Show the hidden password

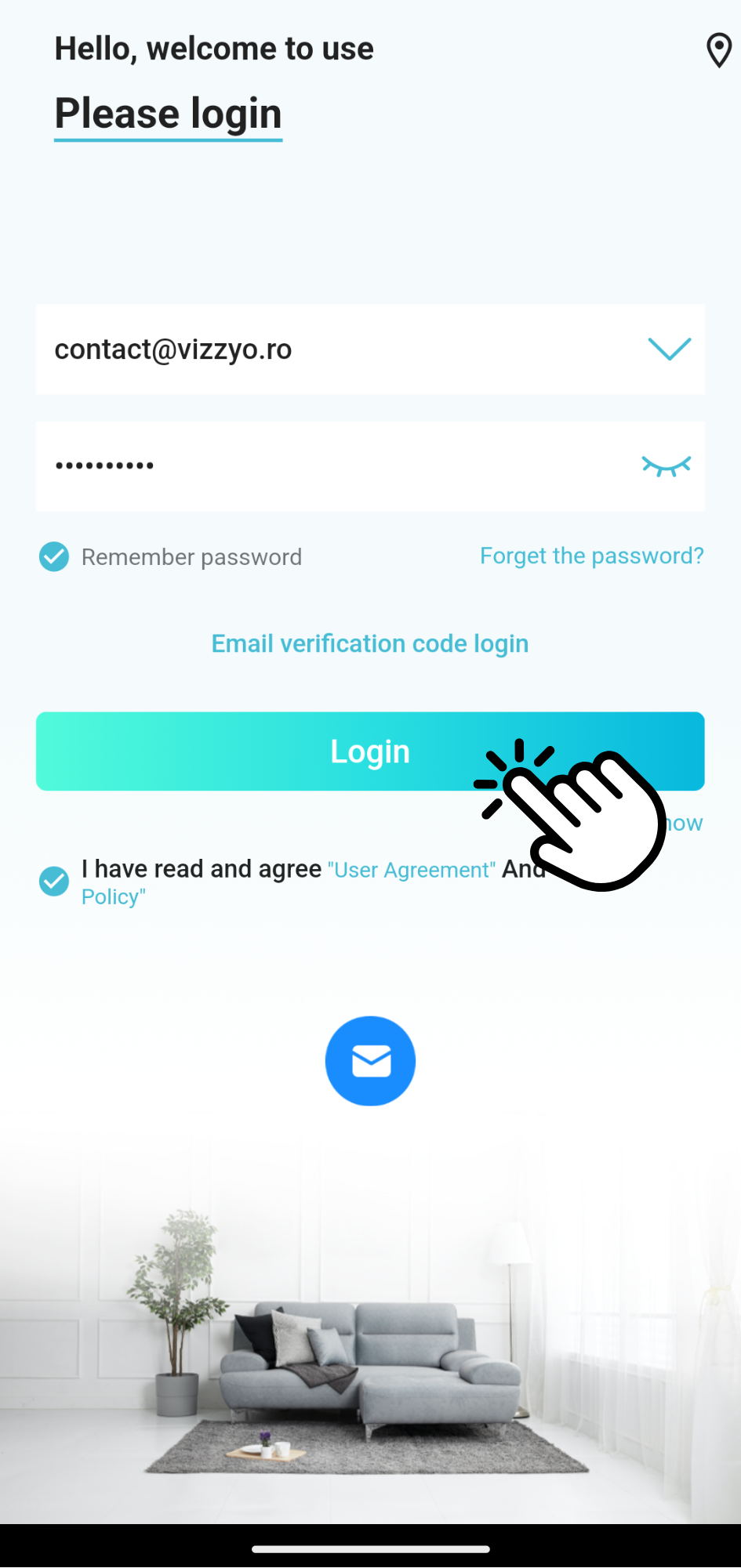click(666, 466)
